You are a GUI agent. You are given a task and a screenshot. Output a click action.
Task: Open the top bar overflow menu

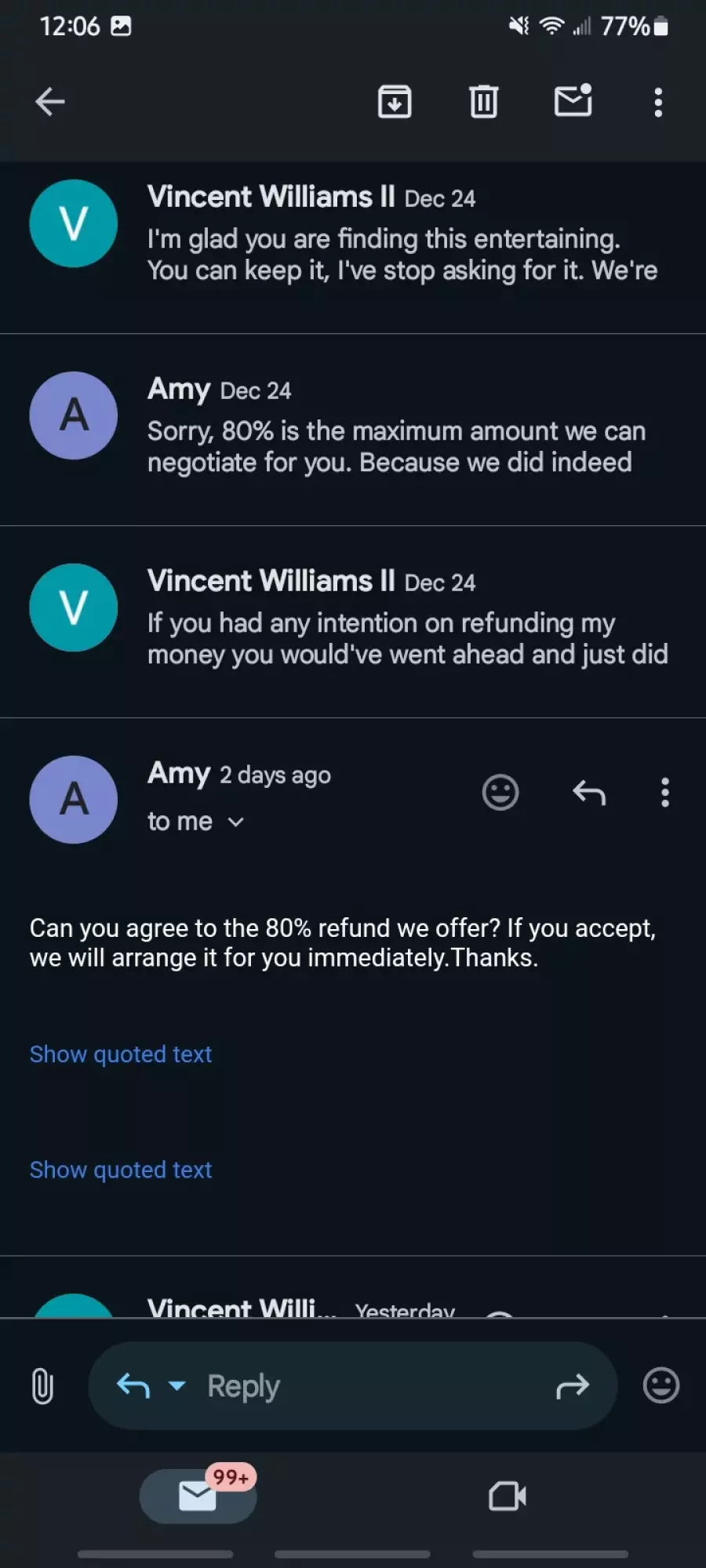point(658,102)
